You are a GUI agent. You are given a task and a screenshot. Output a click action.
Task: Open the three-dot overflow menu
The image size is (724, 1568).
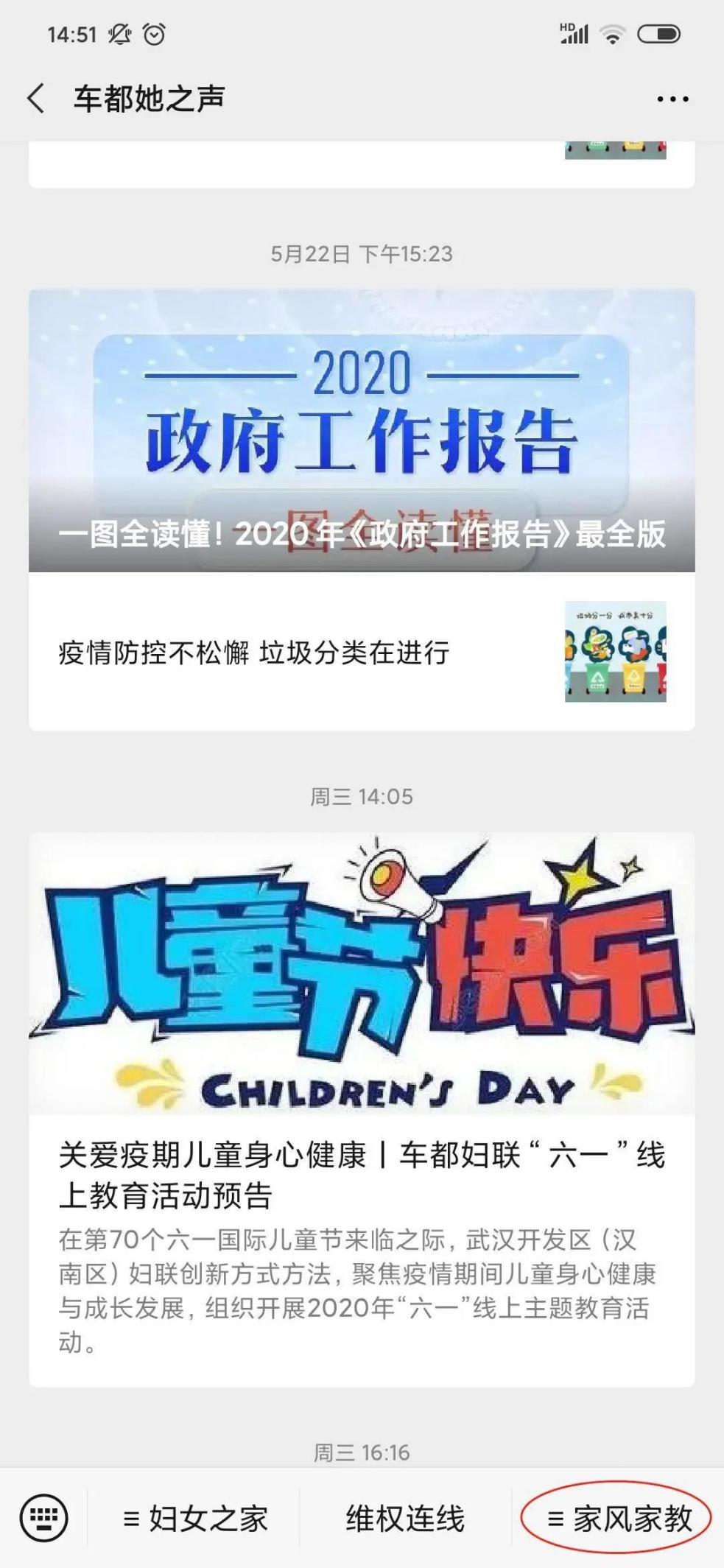coord(672,99)
